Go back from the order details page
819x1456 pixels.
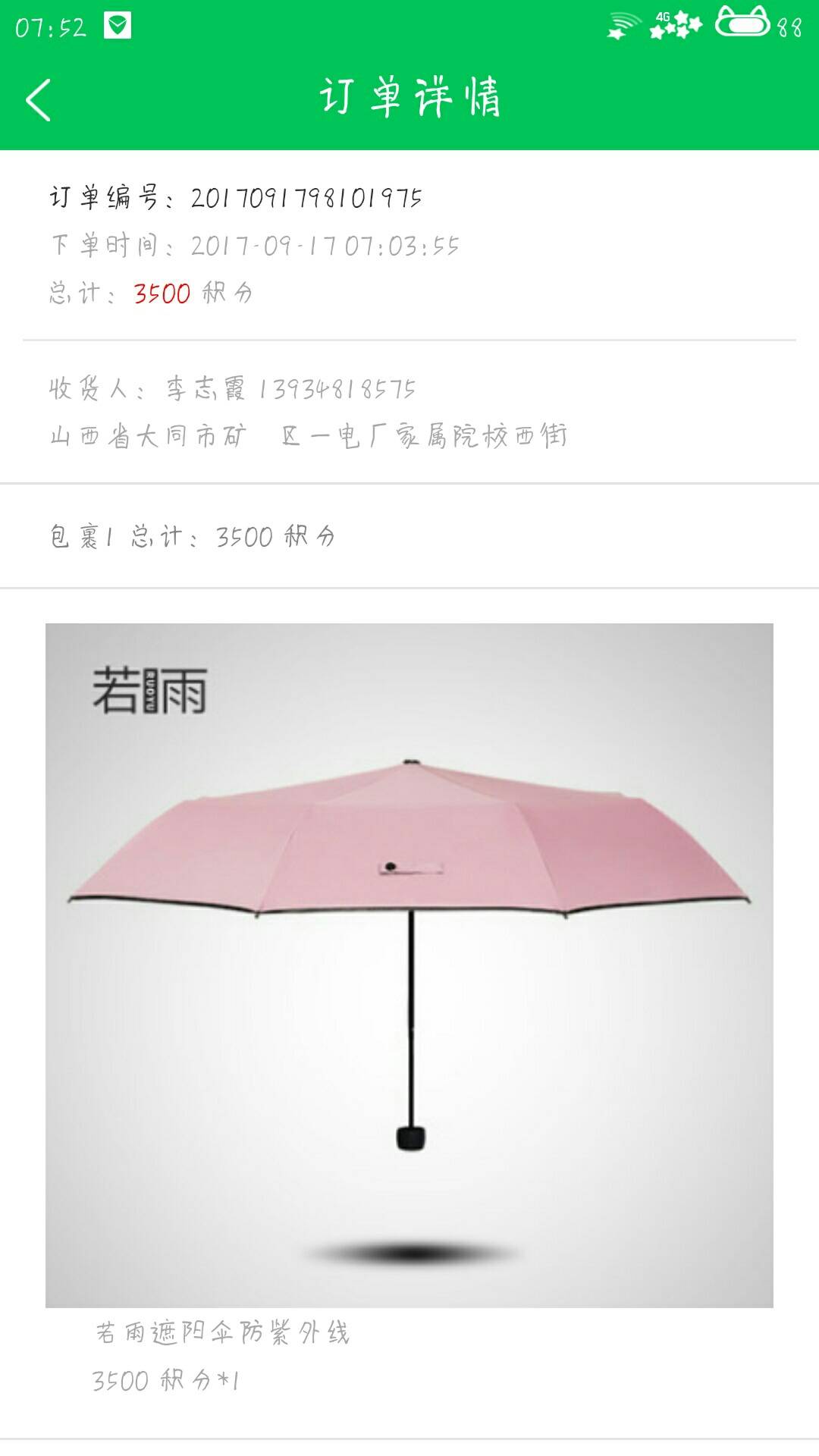pyautogui.click(x=38, y=100)
